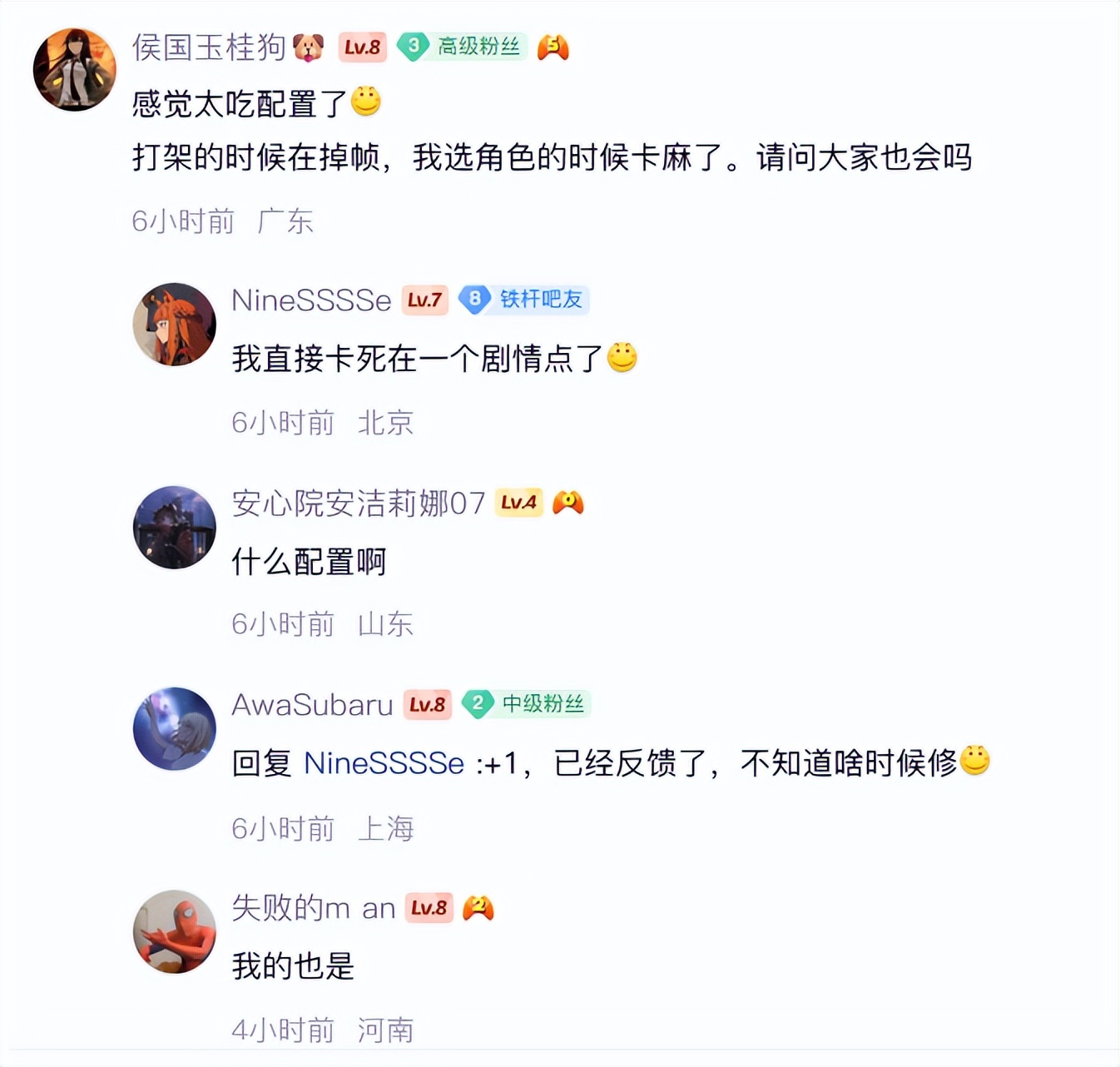Open NineSSSSe's avatar
Image resolution: width=1120 pixels, height=1067 pixels.
coord(175,325)
